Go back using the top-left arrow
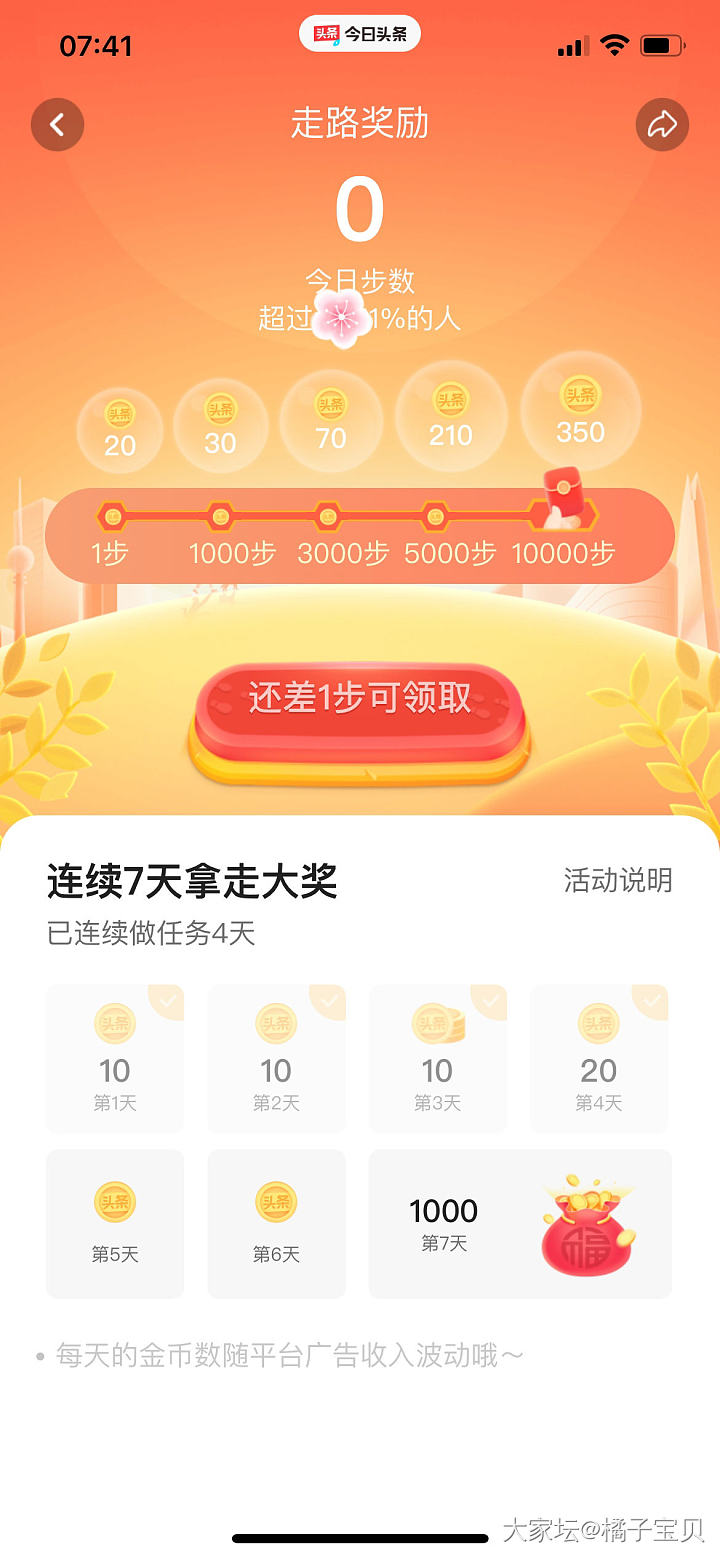The height and width of the screenshot is (1558, 720). 58,125
